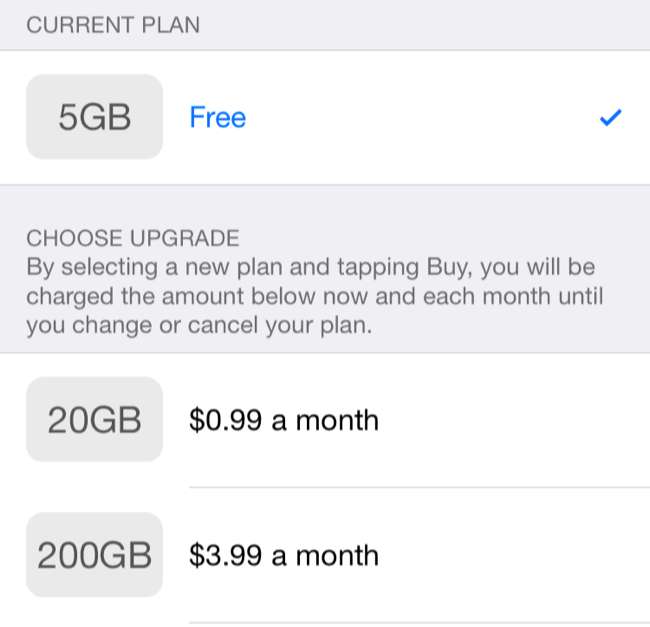Choose the 20GB $0.99 a month upgrade

point(283,420)
